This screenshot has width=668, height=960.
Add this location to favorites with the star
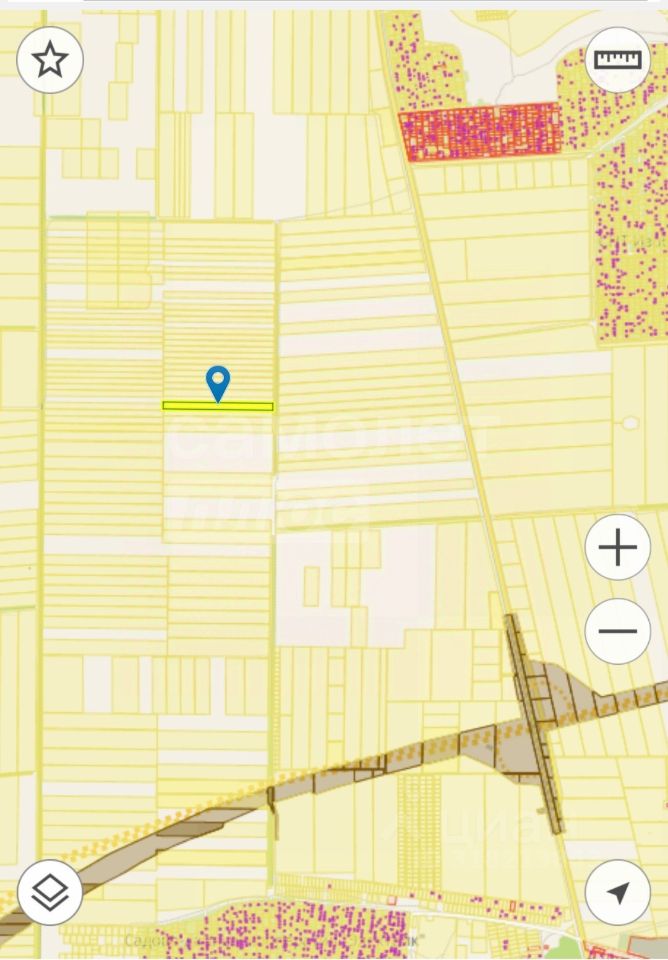tap(50, 60)
